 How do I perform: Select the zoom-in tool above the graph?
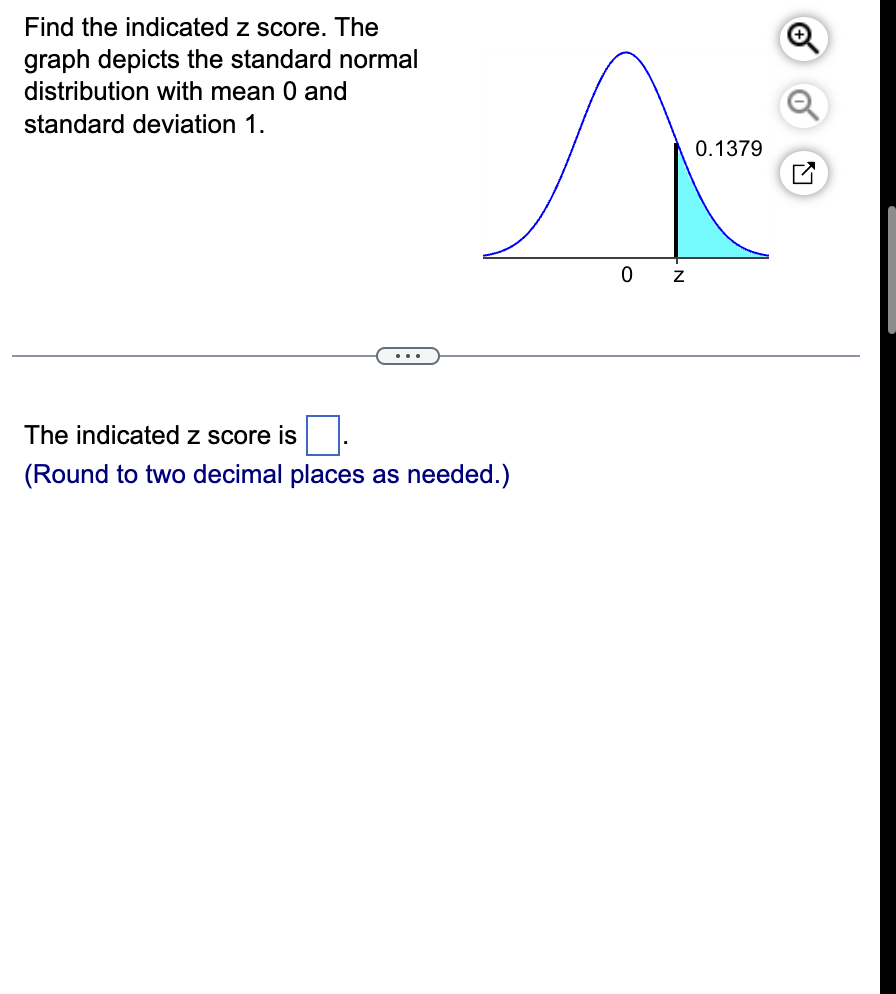tap(803, 38)
